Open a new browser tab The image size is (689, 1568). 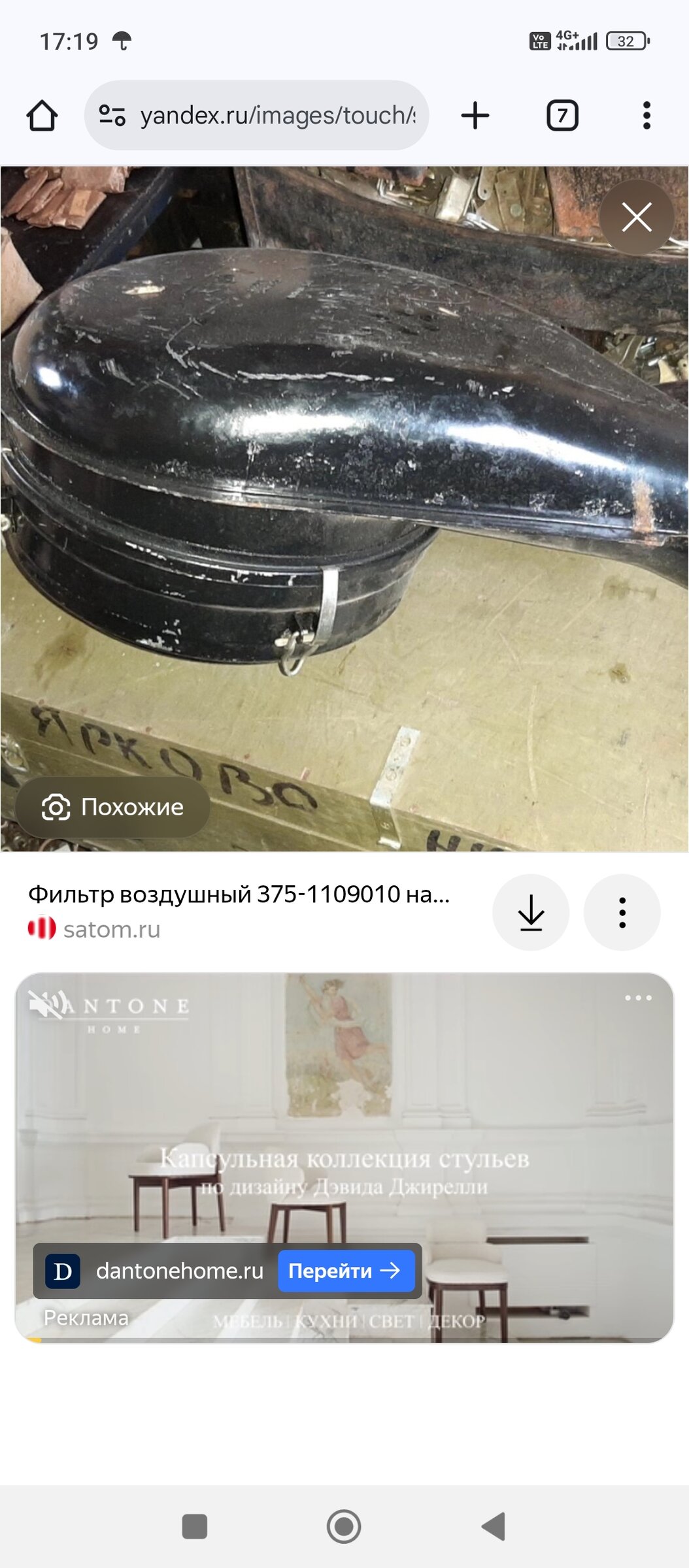[x=475, y=116]
